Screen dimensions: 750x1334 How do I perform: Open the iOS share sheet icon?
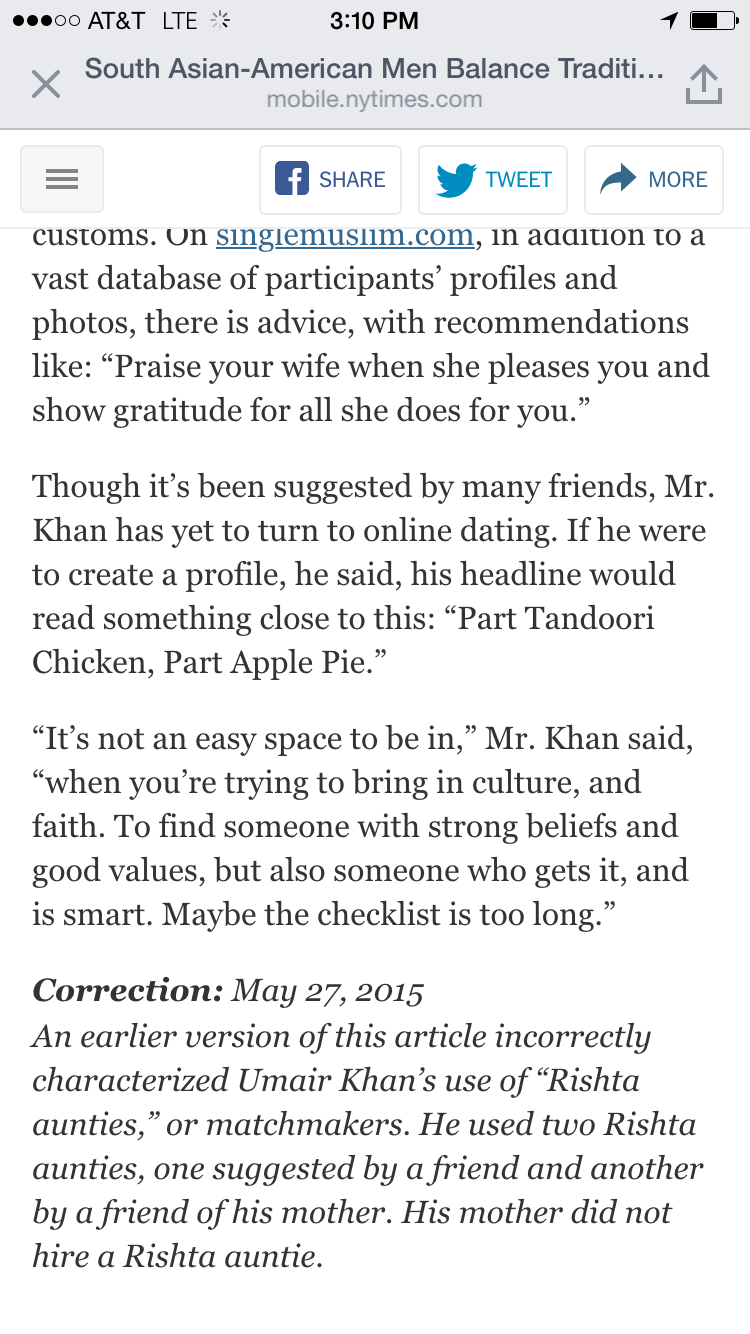703,84
